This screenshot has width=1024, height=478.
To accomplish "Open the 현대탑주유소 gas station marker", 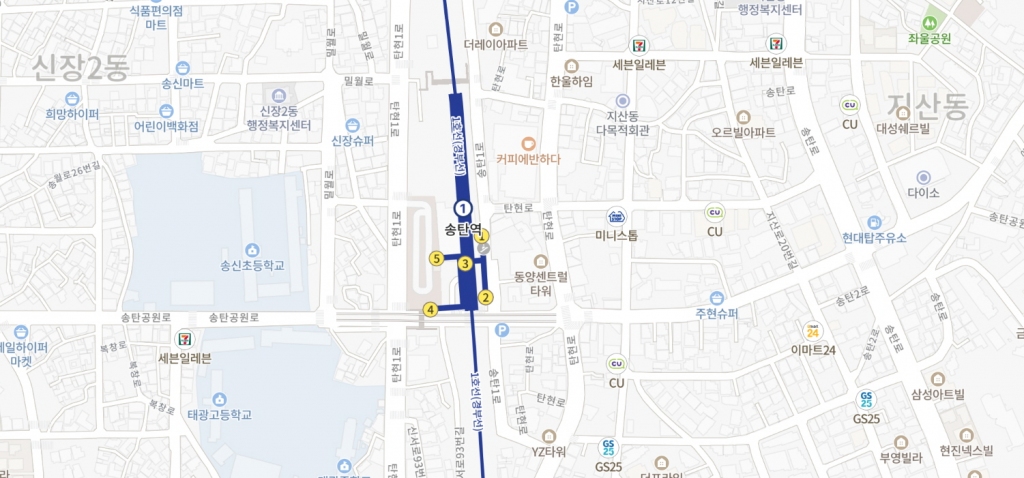I will click(874, 221).
